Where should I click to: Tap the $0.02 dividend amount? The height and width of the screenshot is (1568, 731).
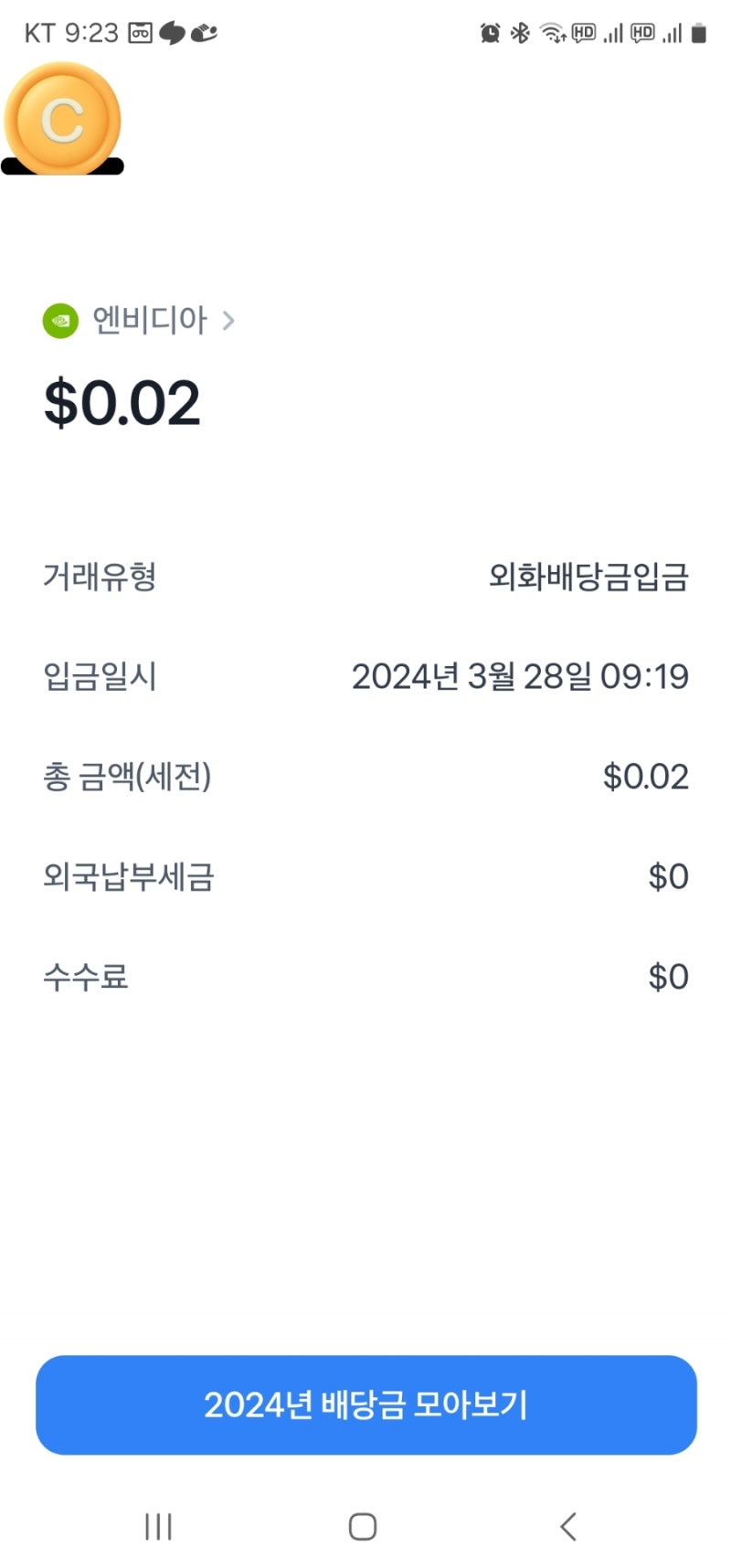122,403
